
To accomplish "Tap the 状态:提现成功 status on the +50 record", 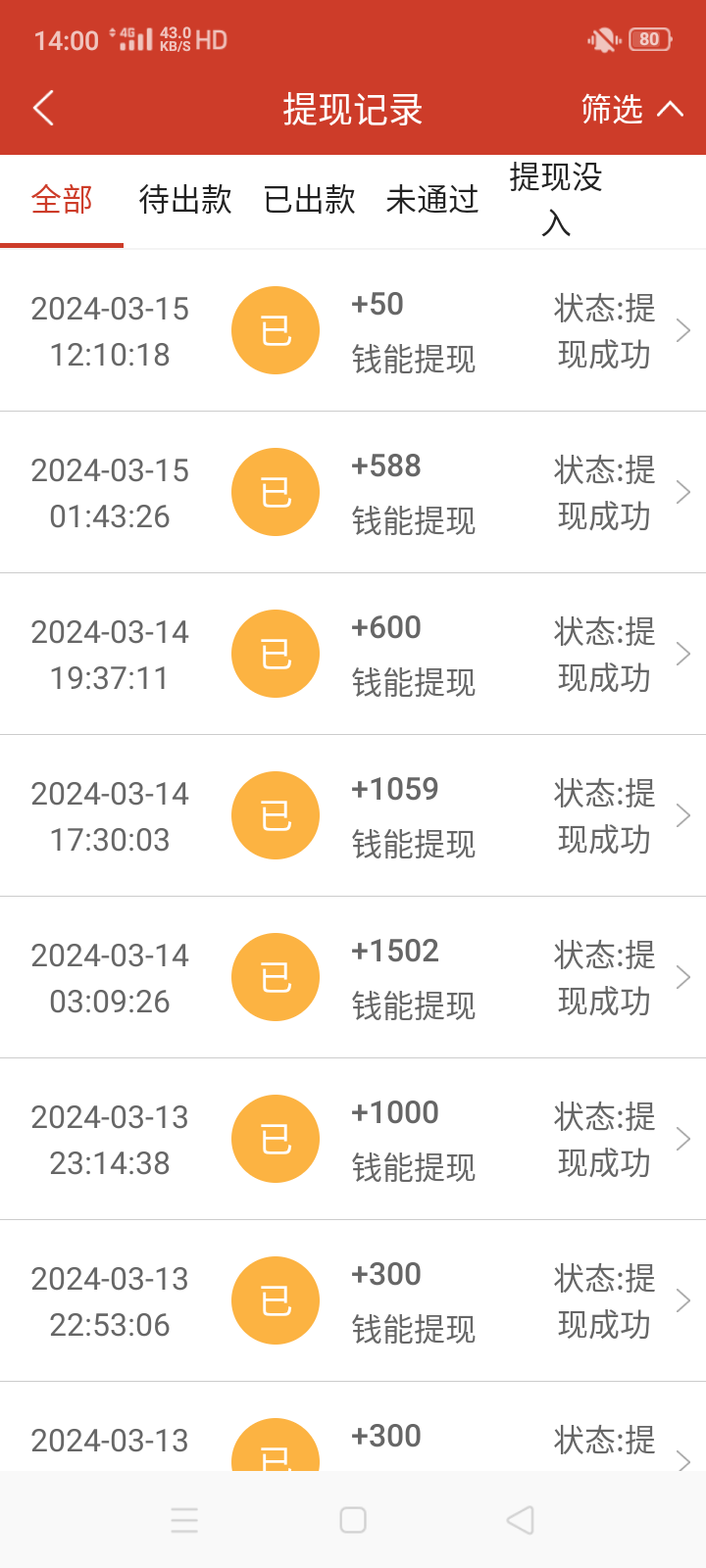I will coord(602,330).
